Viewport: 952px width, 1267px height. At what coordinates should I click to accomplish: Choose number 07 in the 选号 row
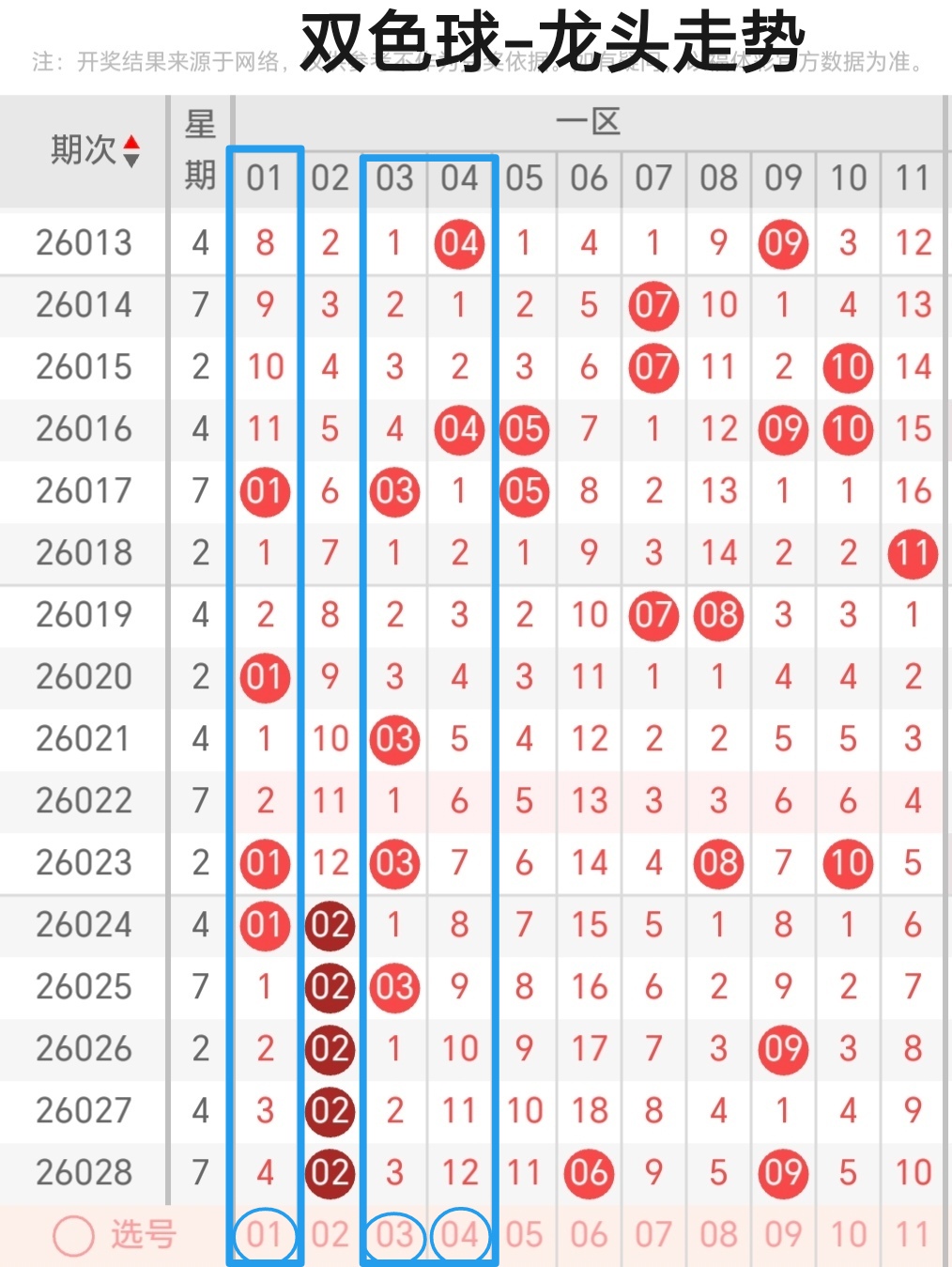click(x=653, y=1235)
